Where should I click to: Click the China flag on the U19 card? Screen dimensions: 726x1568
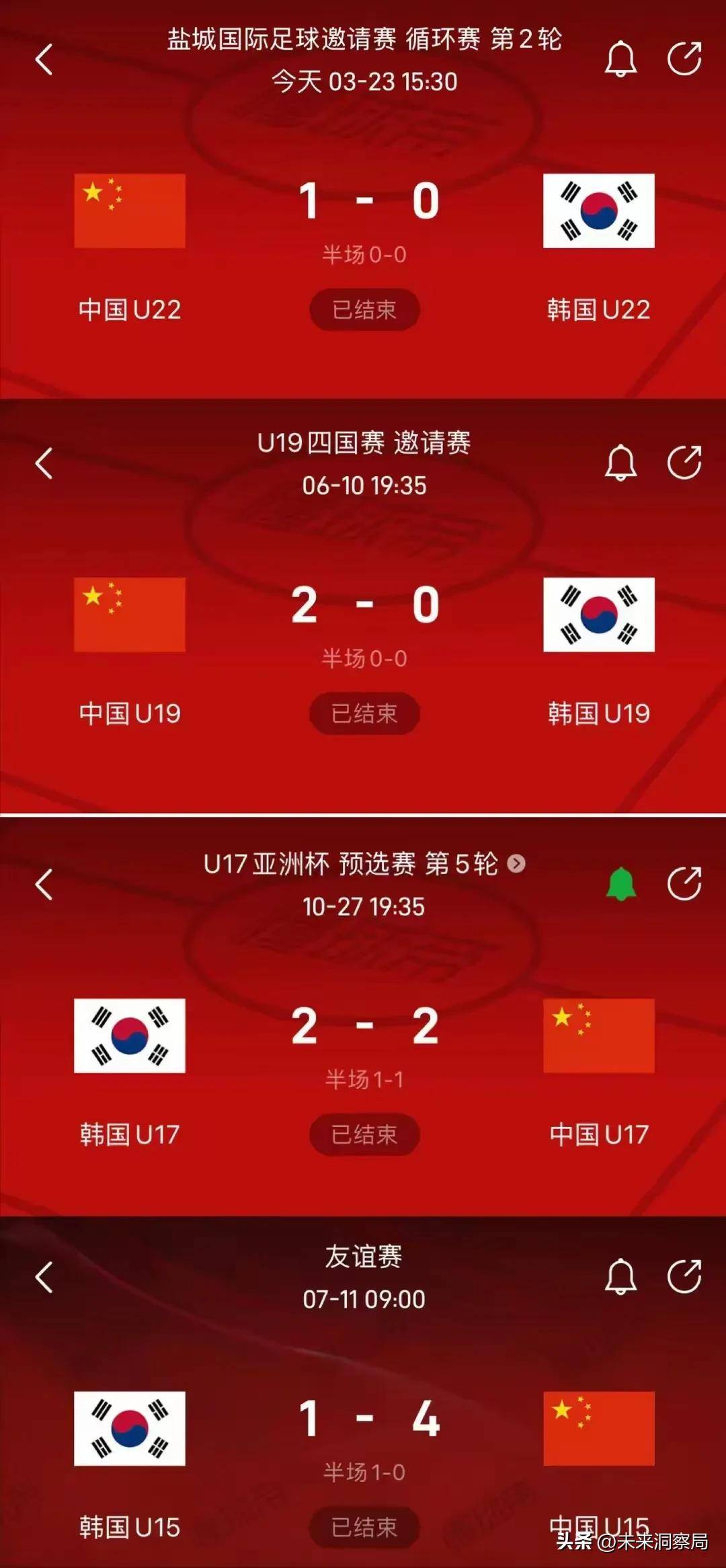pos(129,614)
